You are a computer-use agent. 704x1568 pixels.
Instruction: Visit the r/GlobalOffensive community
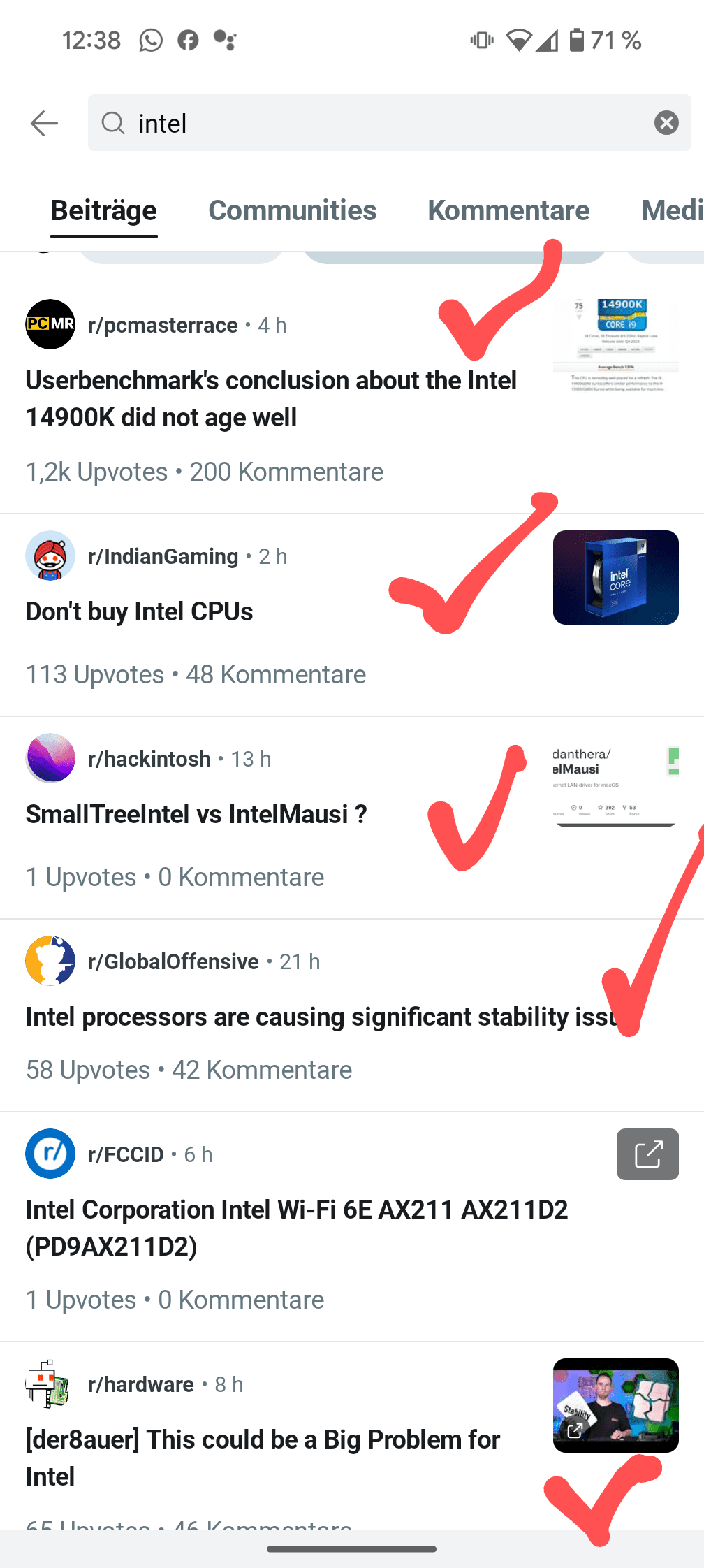pos(173,962)
